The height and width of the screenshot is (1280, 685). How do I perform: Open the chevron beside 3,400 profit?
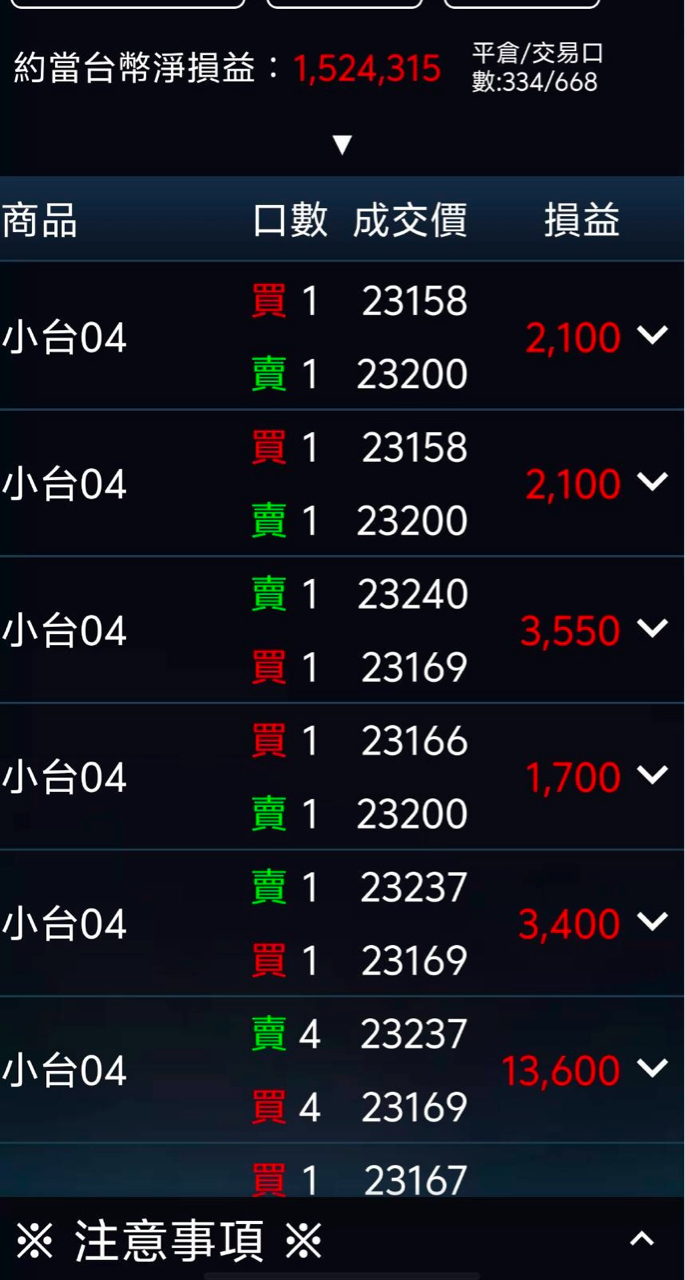pyautogui.click(x=652, y=922)
